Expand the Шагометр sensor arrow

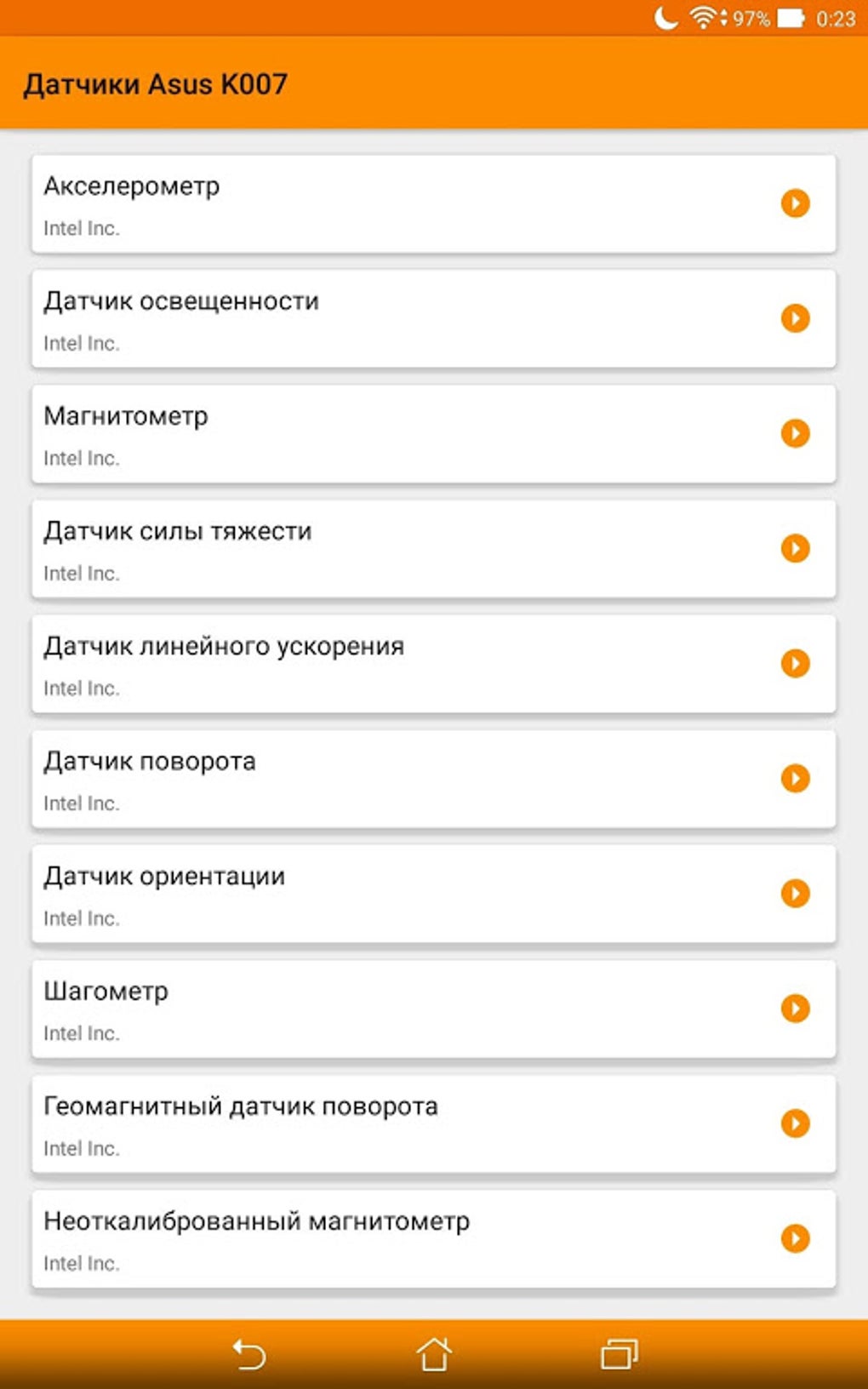(796, 1009)
